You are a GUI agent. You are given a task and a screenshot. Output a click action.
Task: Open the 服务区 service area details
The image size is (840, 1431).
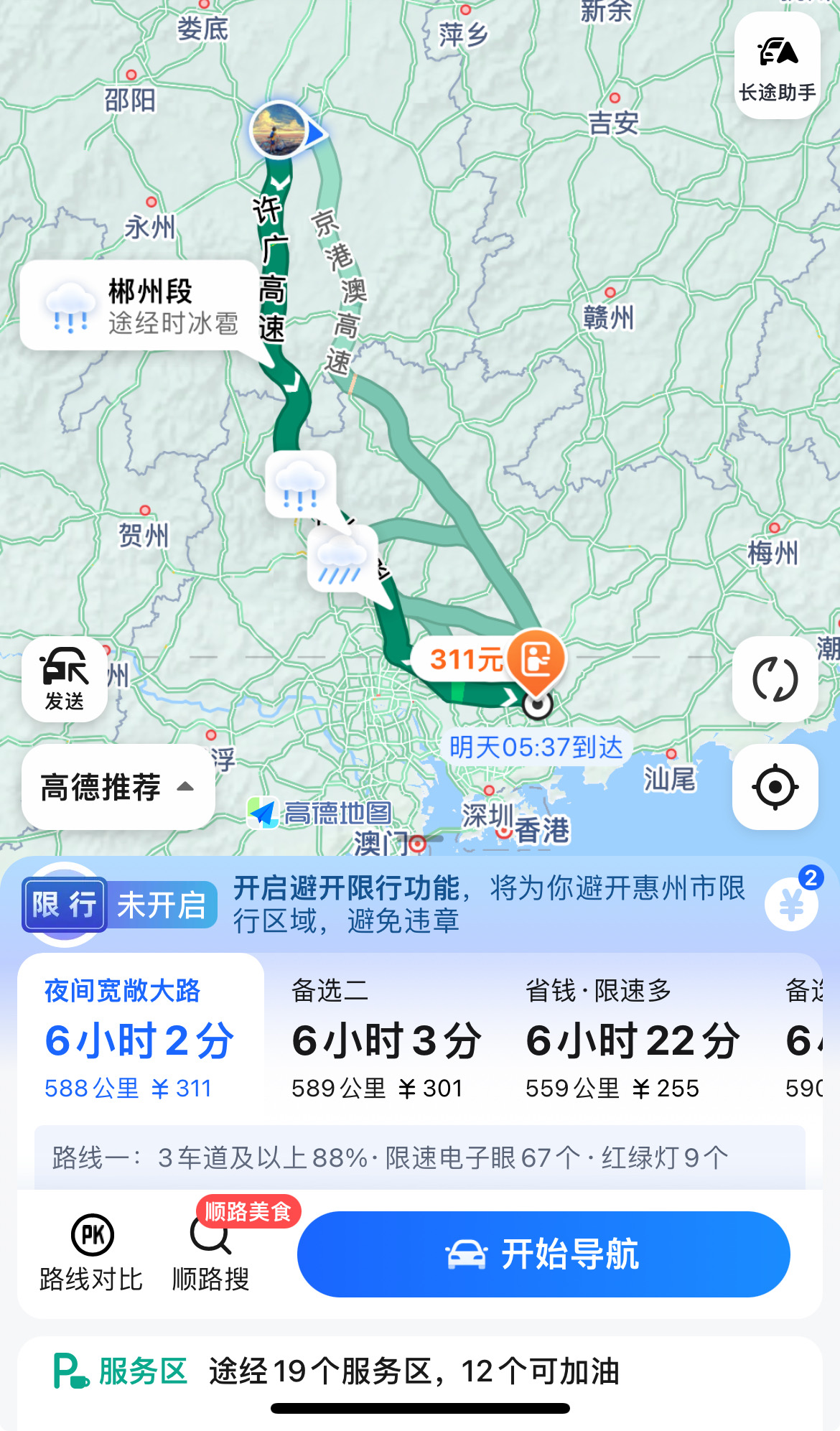[x=420, y=1371]
